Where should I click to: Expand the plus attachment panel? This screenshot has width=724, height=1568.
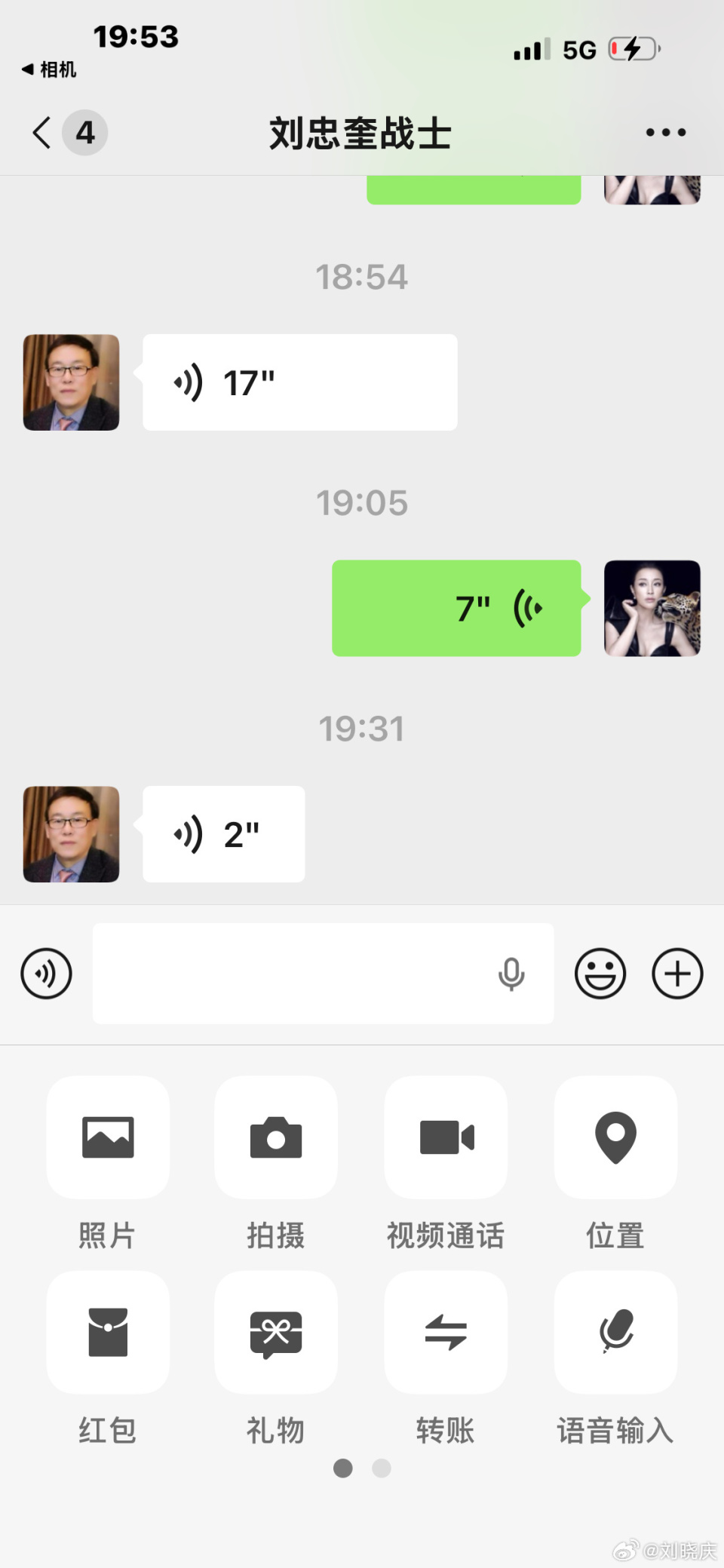click(676, 974)
